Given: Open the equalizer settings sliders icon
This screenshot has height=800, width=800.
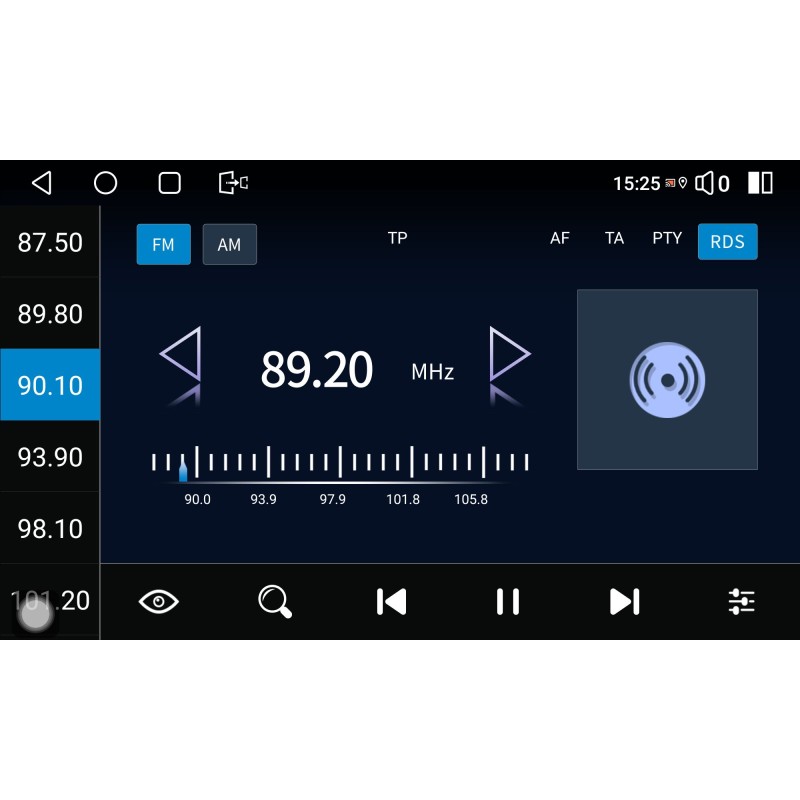Looking at the screenshot, I should (x=741, y=601).
